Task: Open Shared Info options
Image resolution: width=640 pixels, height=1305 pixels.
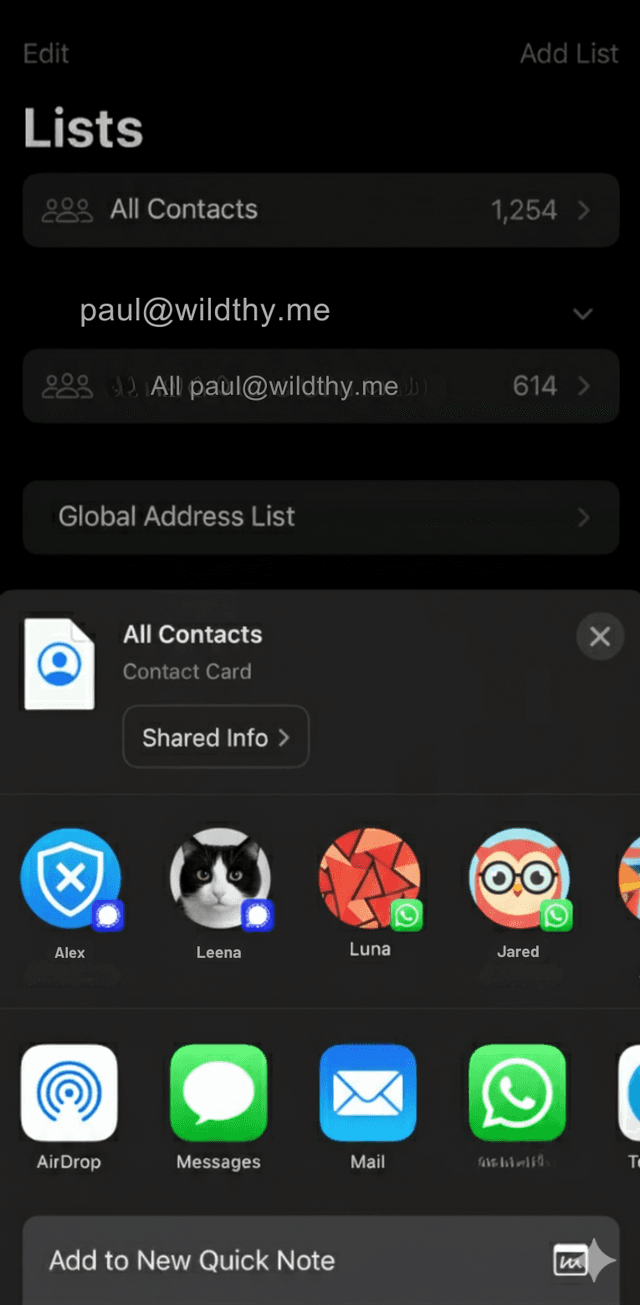Action: coord(215,738)
